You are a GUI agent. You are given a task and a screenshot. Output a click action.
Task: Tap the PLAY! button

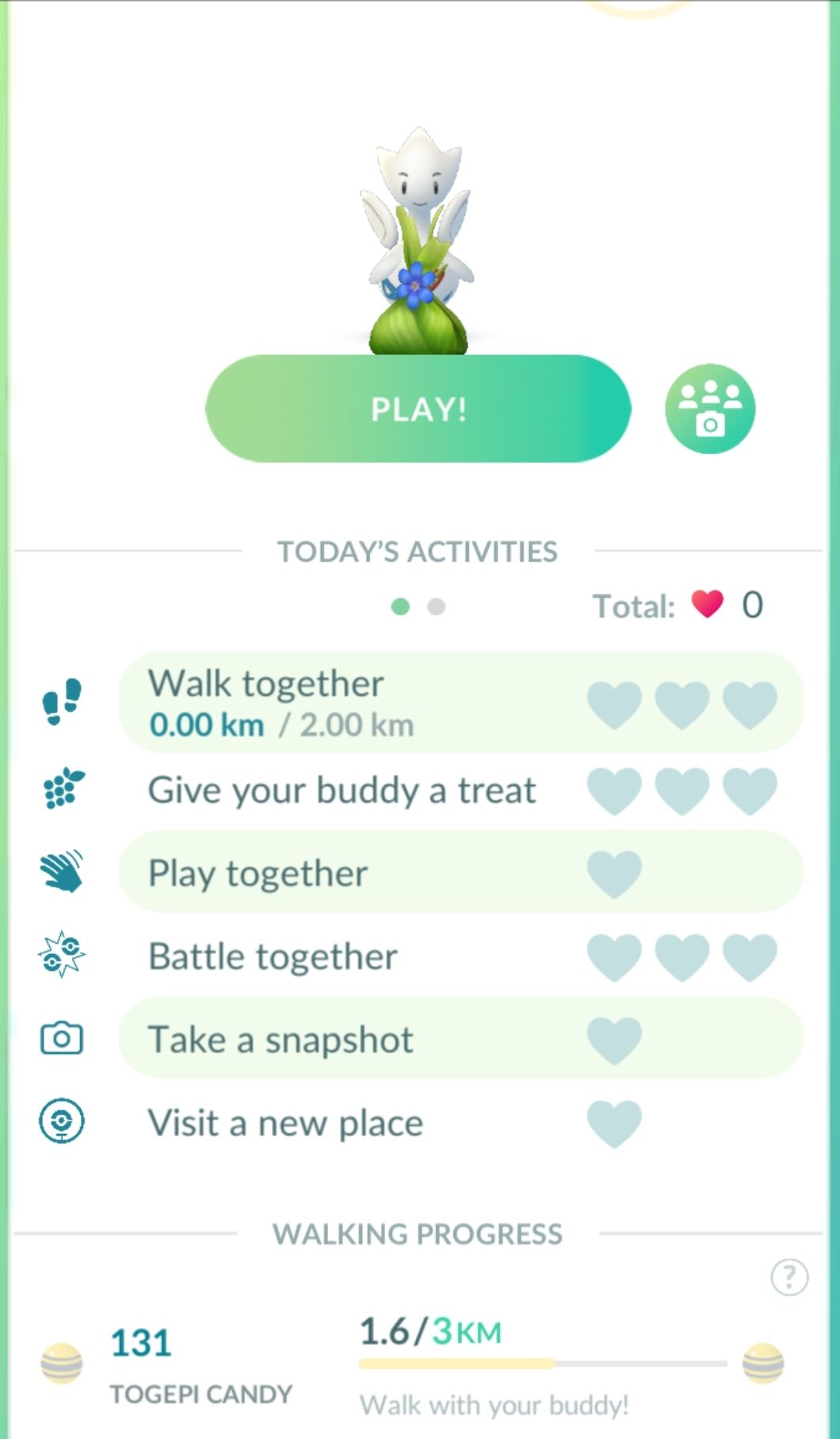[x=418, y=409]
